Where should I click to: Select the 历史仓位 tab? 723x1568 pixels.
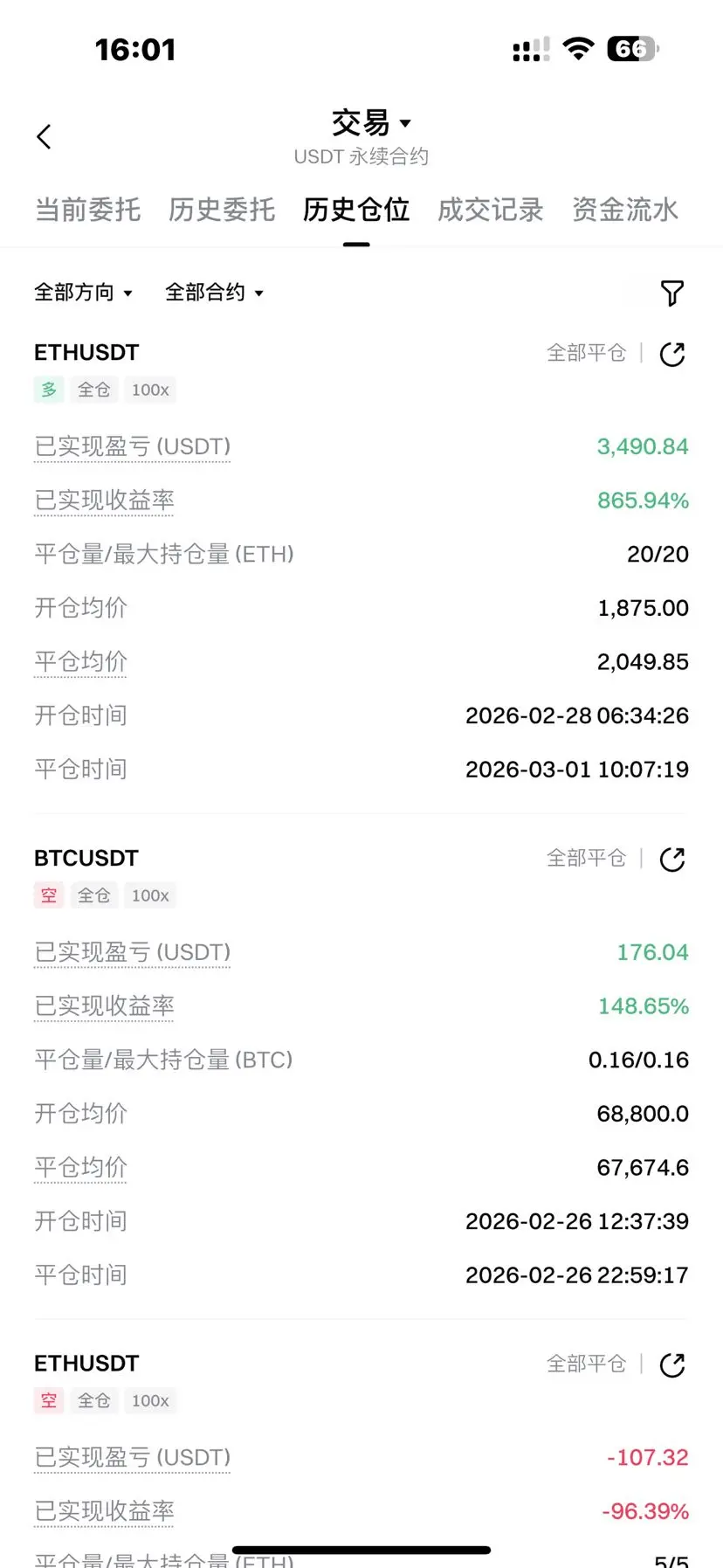[356, 210]
